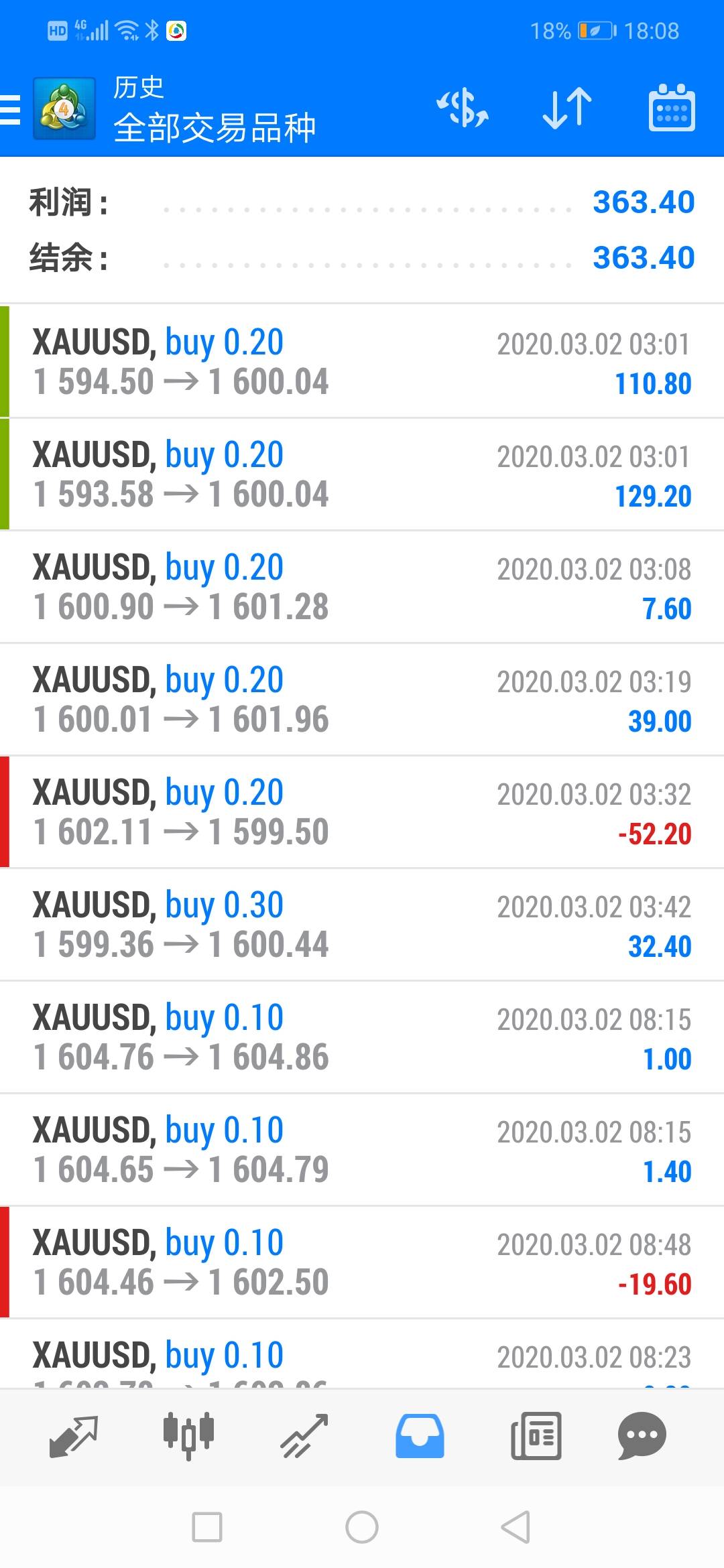Change the sort order of history
This screenshot has width=724, height=1568.
(567, 109)
